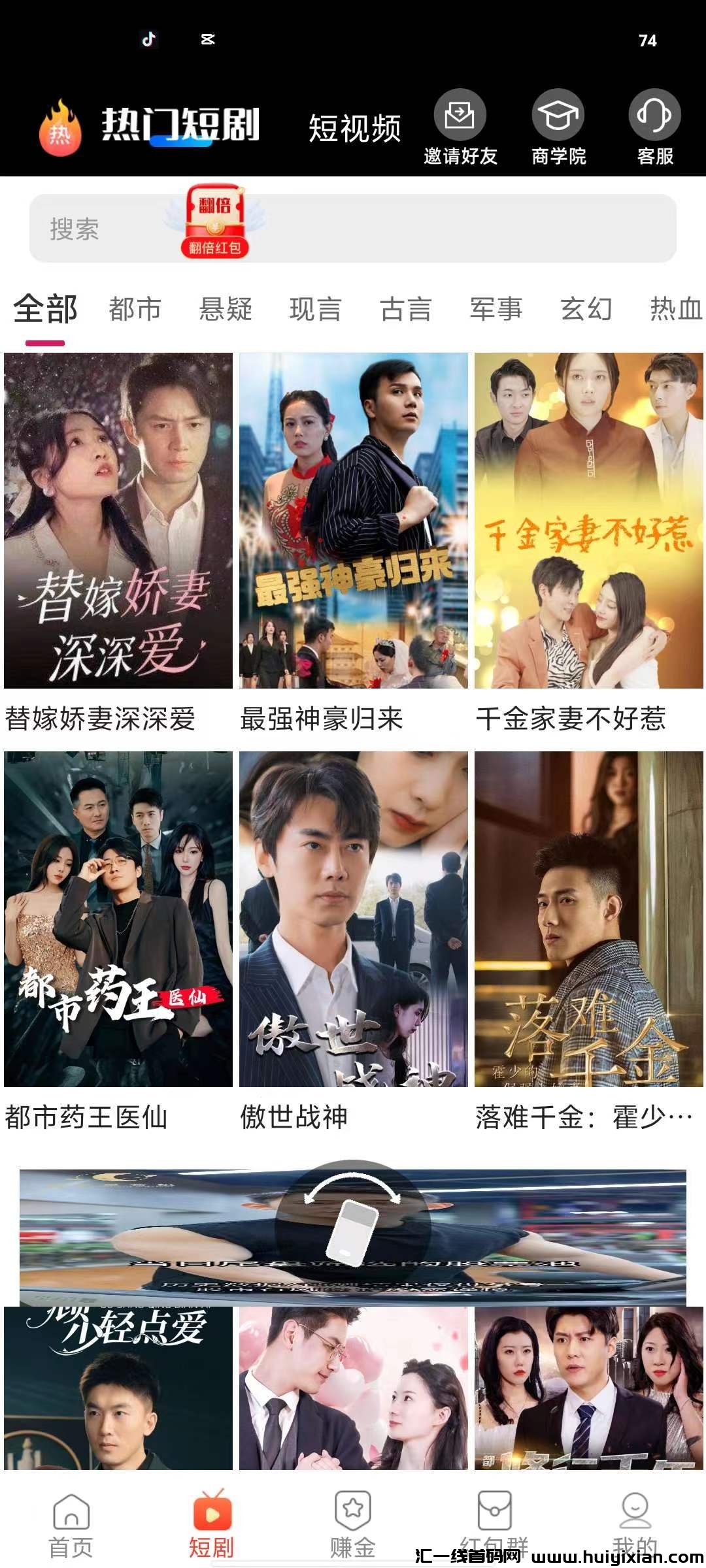706x1568 pixels.
Task: Open the 翻倍红包 red packet badge
Action: (x=214, y=221)
